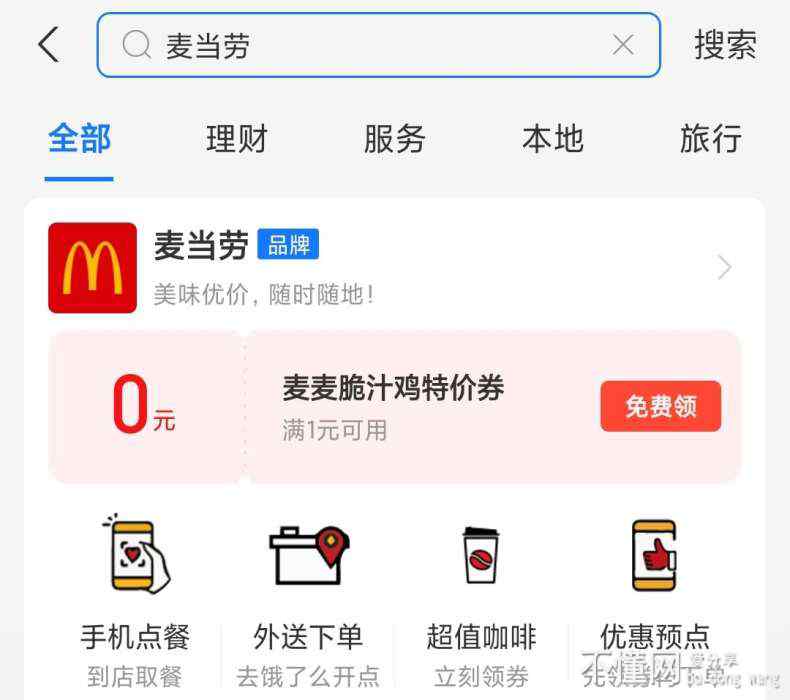
Task: Clear the search text with X
Action: click(622, 45)
